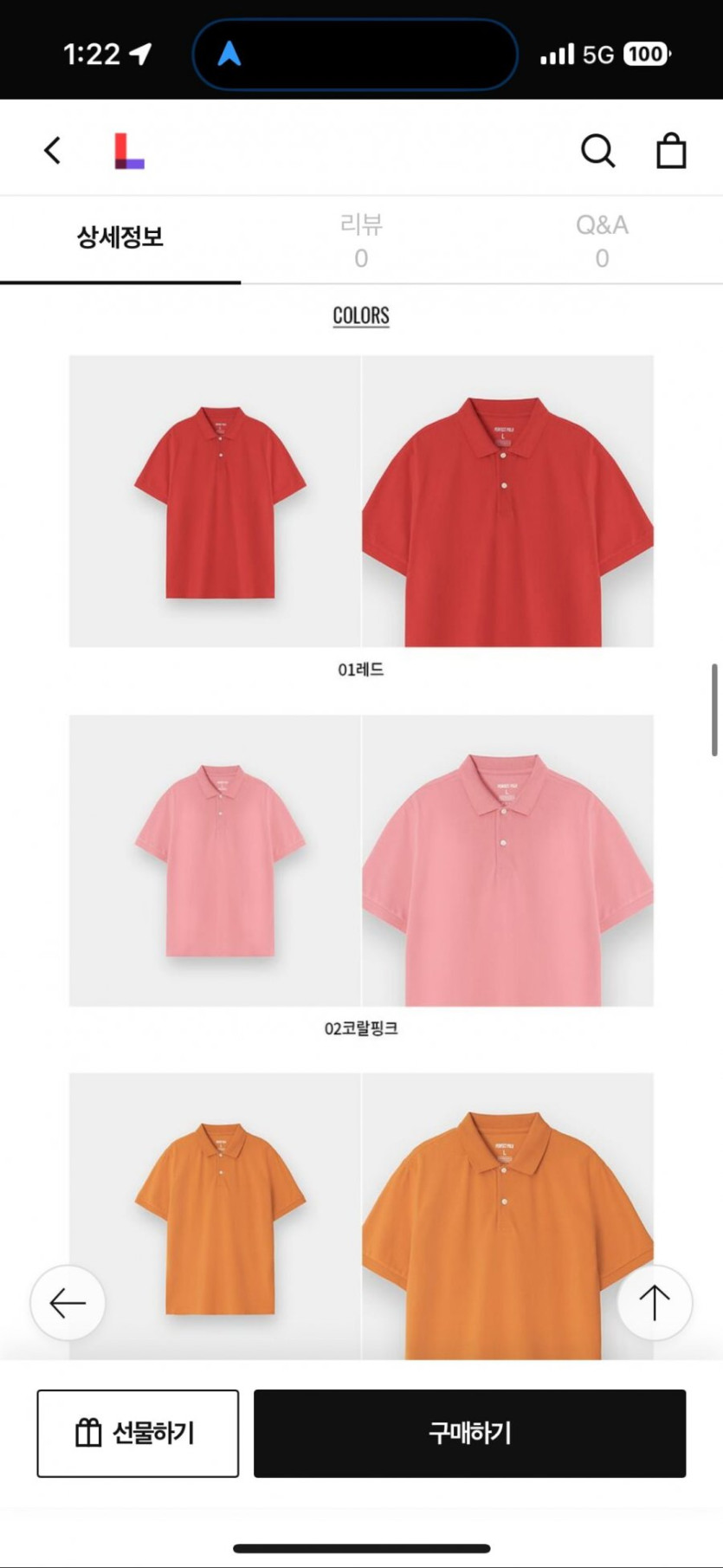
Task: Tap the scroll-to-top arrow button
Action: tap(655, 1302)
